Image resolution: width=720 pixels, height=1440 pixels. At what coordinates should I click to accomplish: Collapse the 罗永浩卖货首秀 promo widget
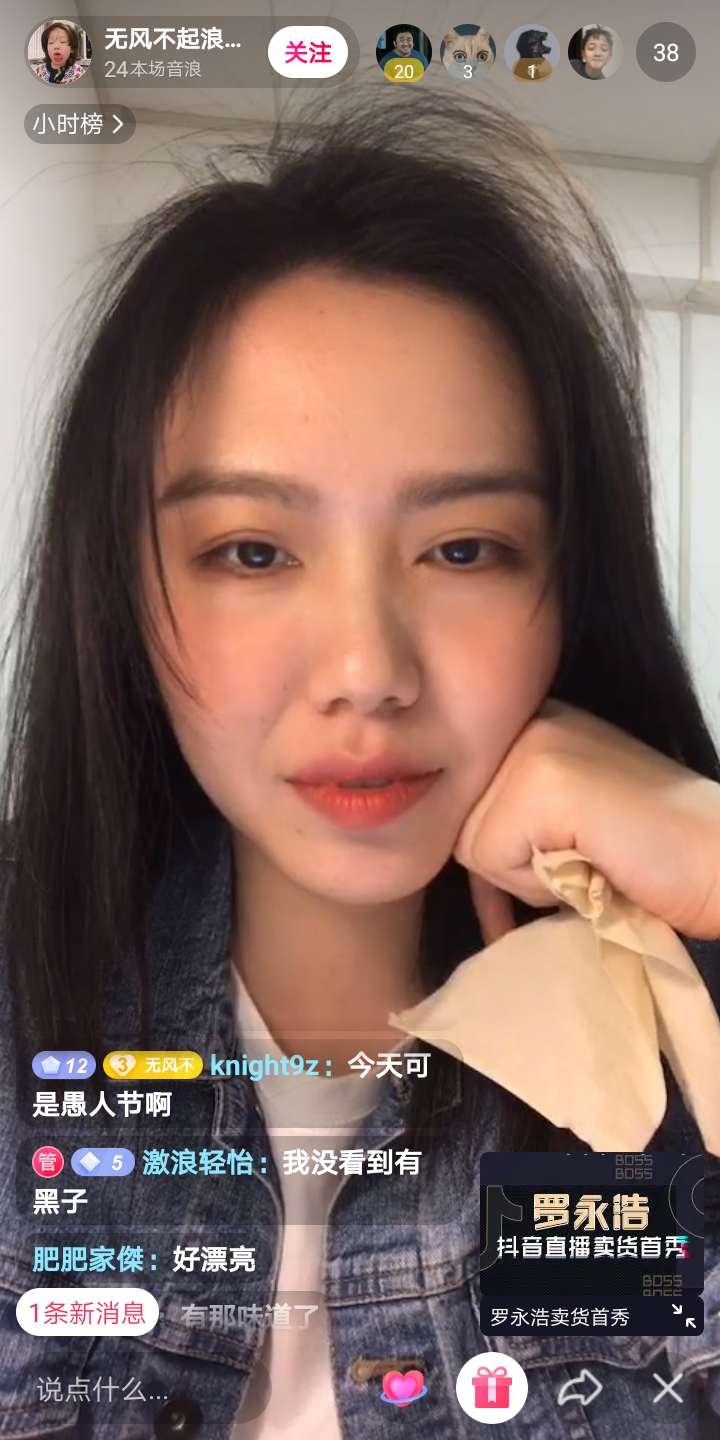click(x=684, y=1316)
